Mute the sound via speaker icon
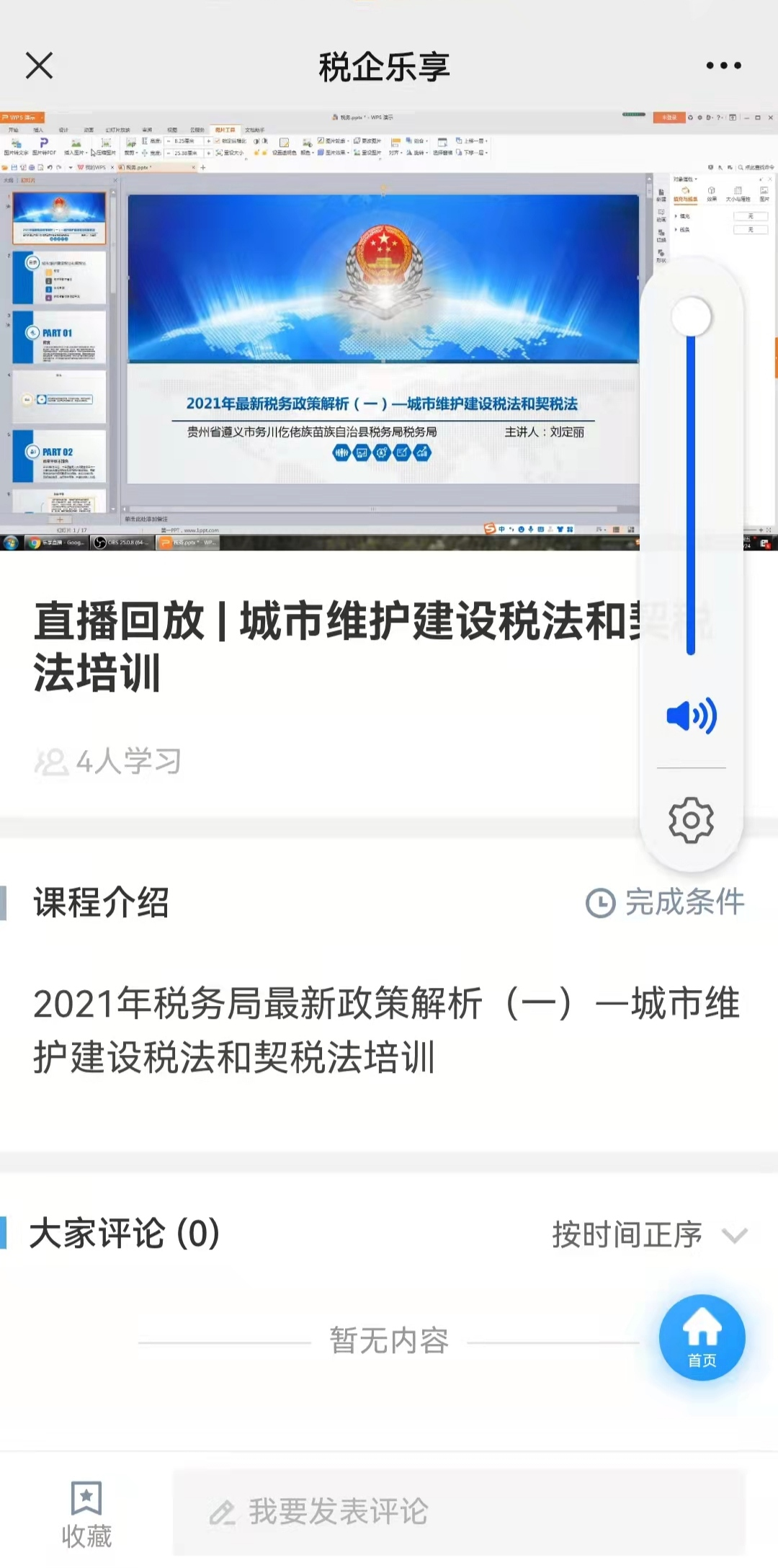Image resolution: width=778 pixels, height=1568 pixels. [691, 716]
